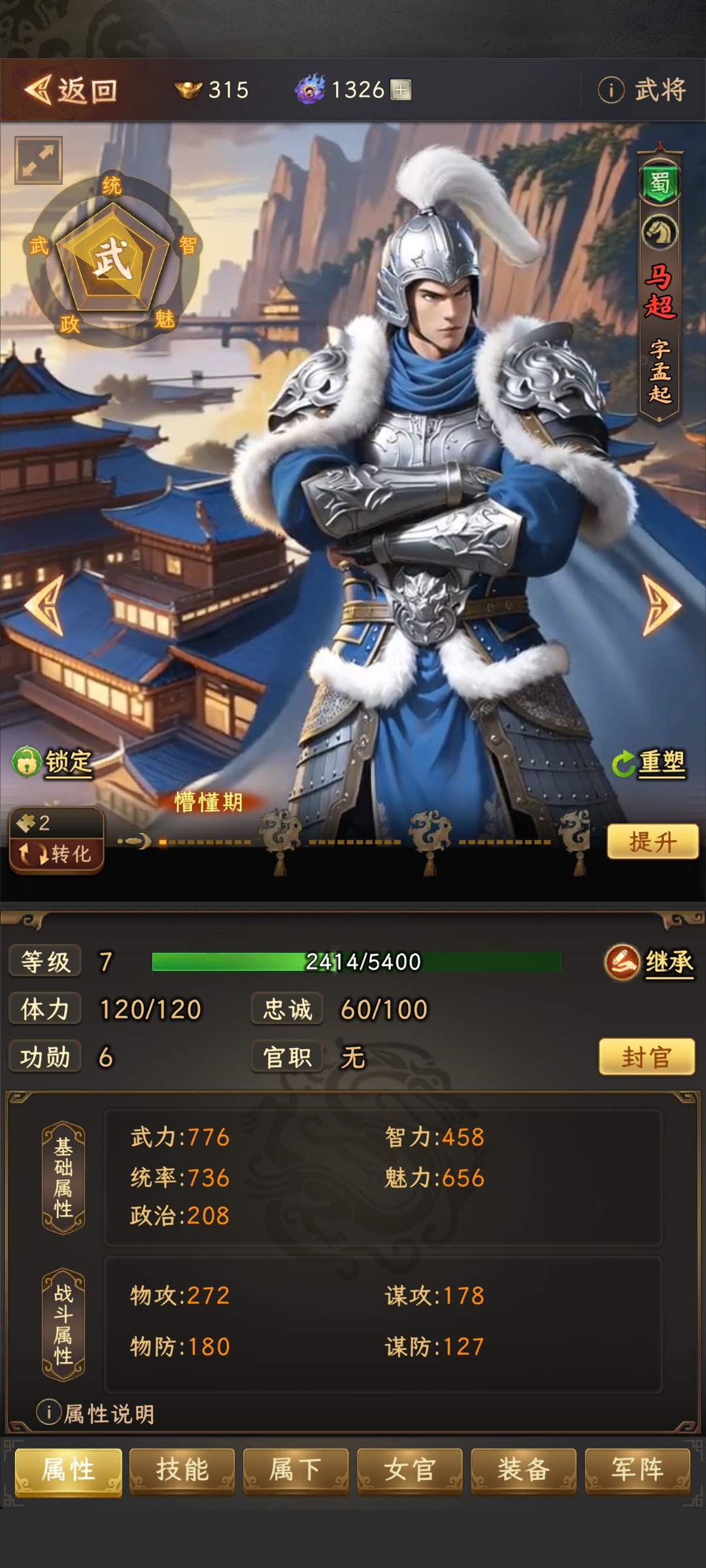This screenshot has width=706, height=1568.
Task: Expand portrait to fullscreen view
Action: (39, 160)
